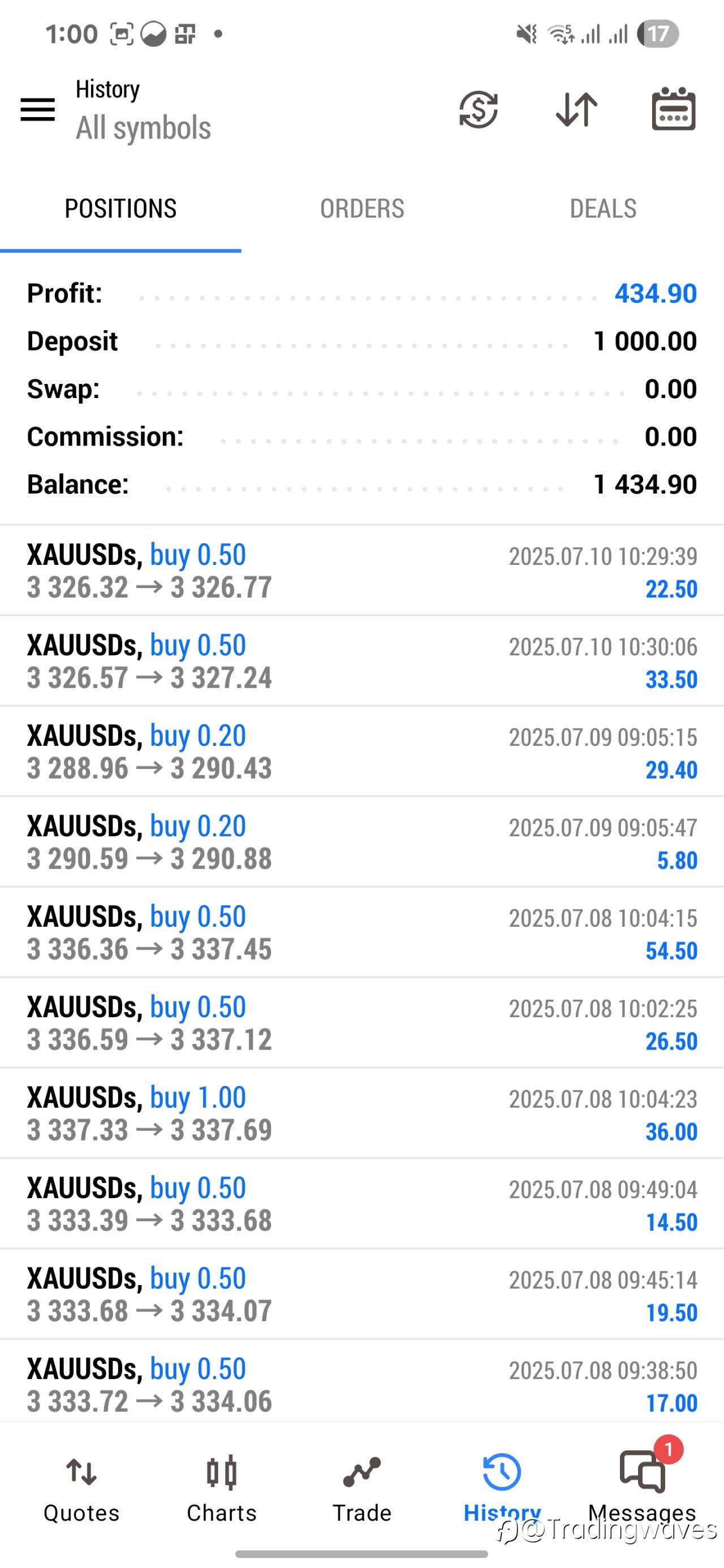Switch to the DEALS tab
The height and width of the screenshot is (1568, 724).
[x=603, y=209]
